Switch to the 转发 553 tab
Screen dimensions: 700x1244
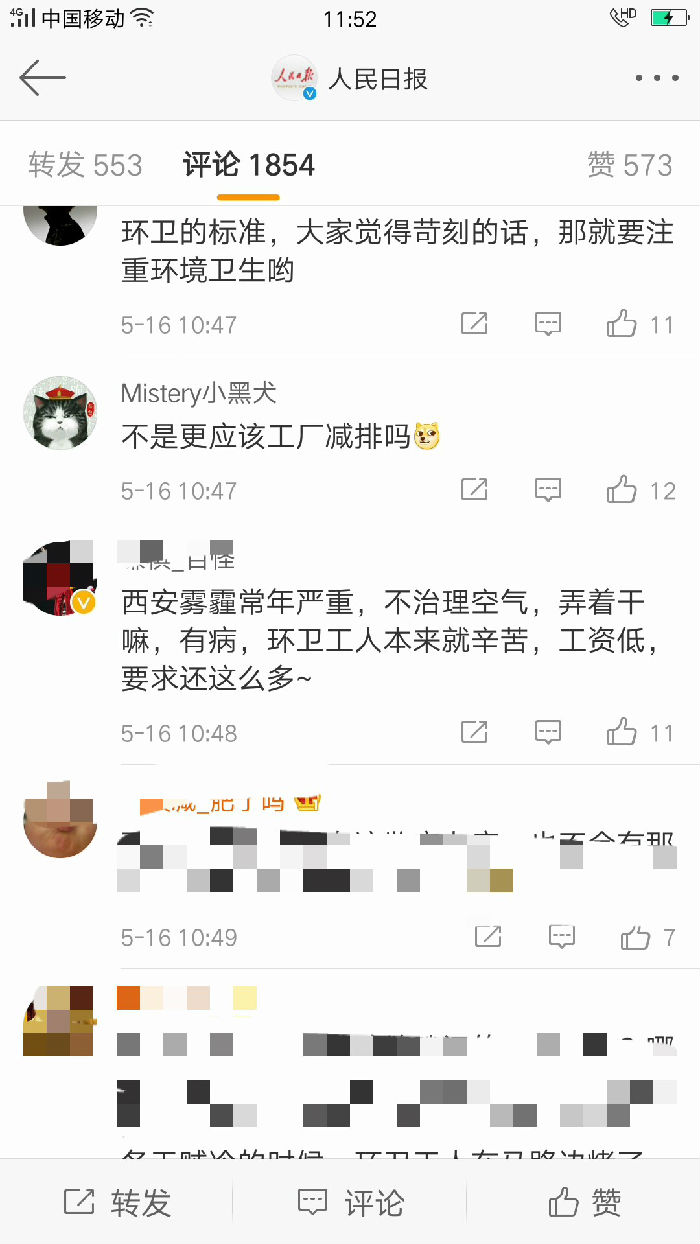[x=85, y=165]
